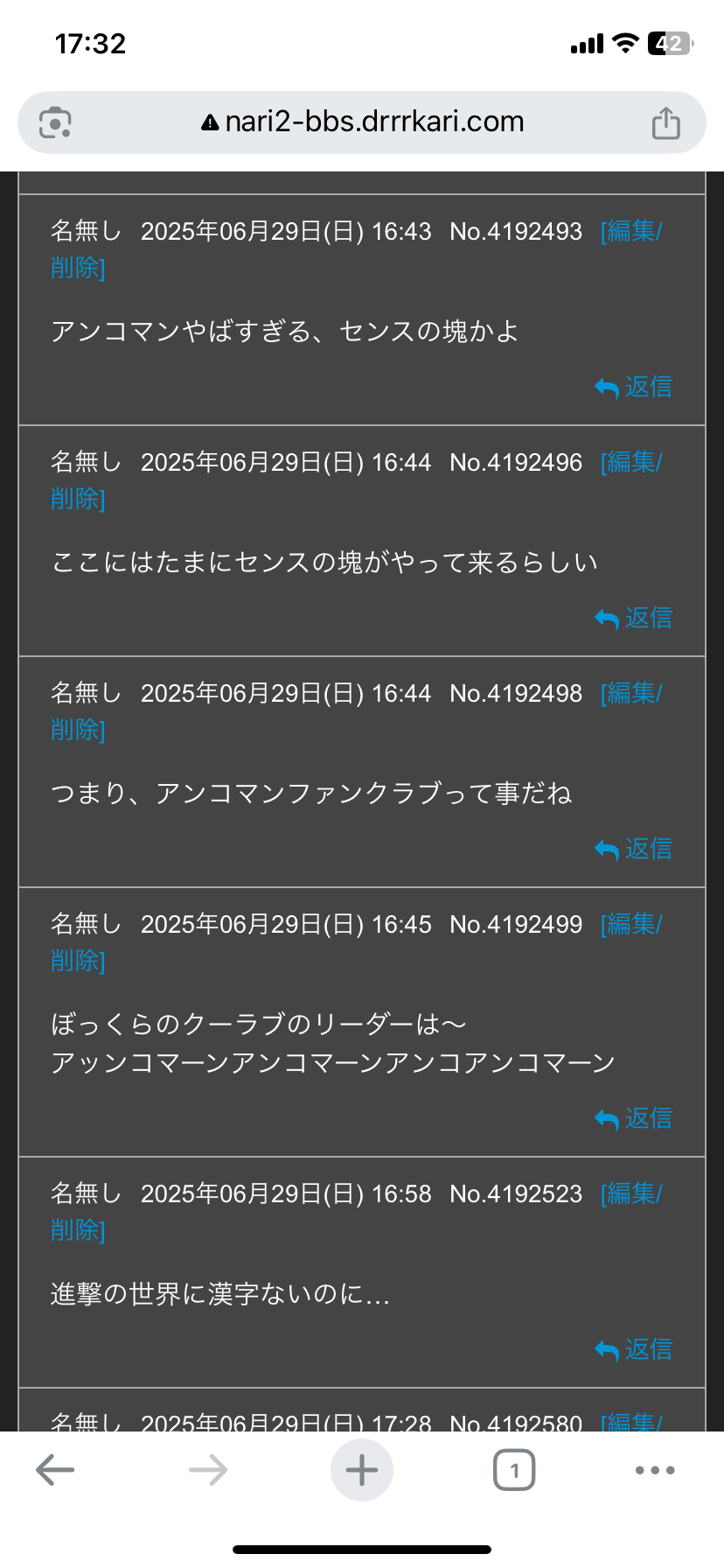Screen dimensions: 724x1568
Task: Tap the nari2-bbs.drrrkari.com address field
Action: pyautogui.click(x=362, y=122)
